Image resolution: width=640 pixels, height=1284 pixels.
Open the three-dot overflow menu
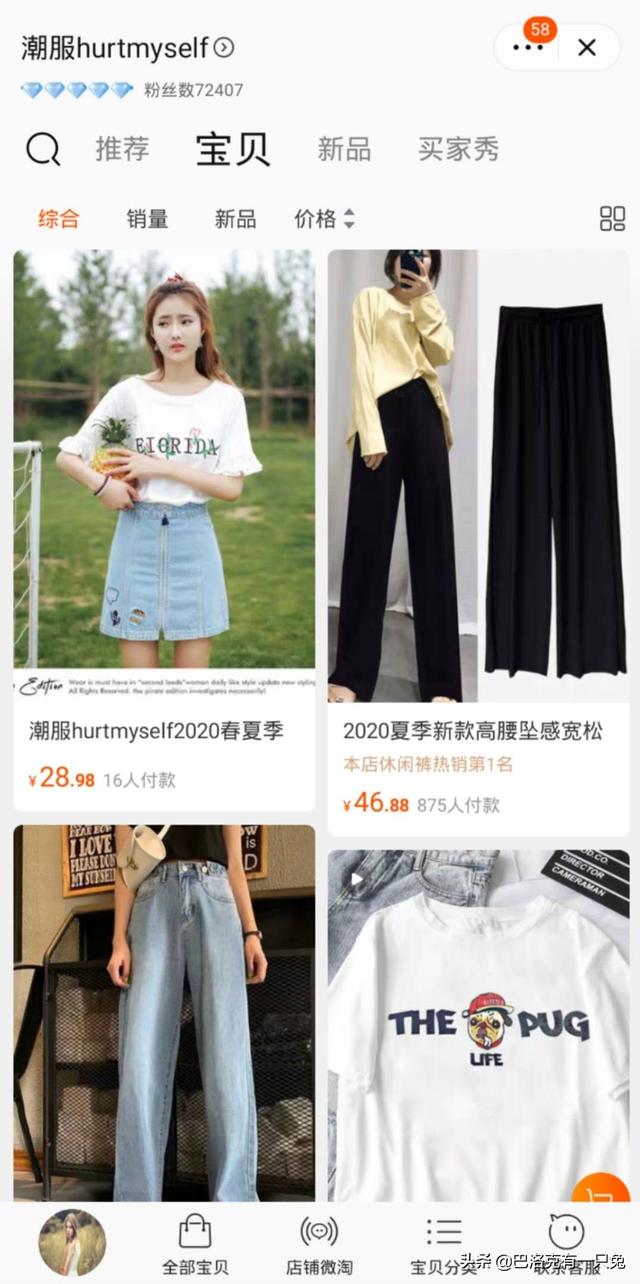pyautogui.click(x=527, y=47)
